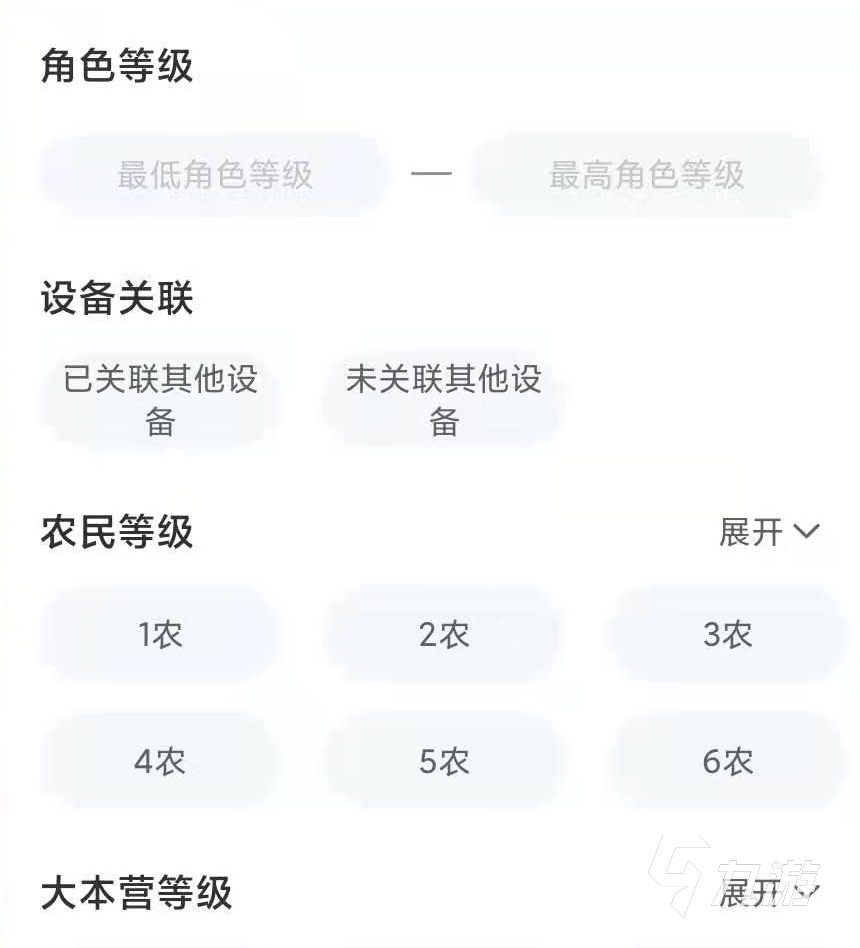Enter the 最高角色等级 field
860x948 pixels.
point(646,175)
